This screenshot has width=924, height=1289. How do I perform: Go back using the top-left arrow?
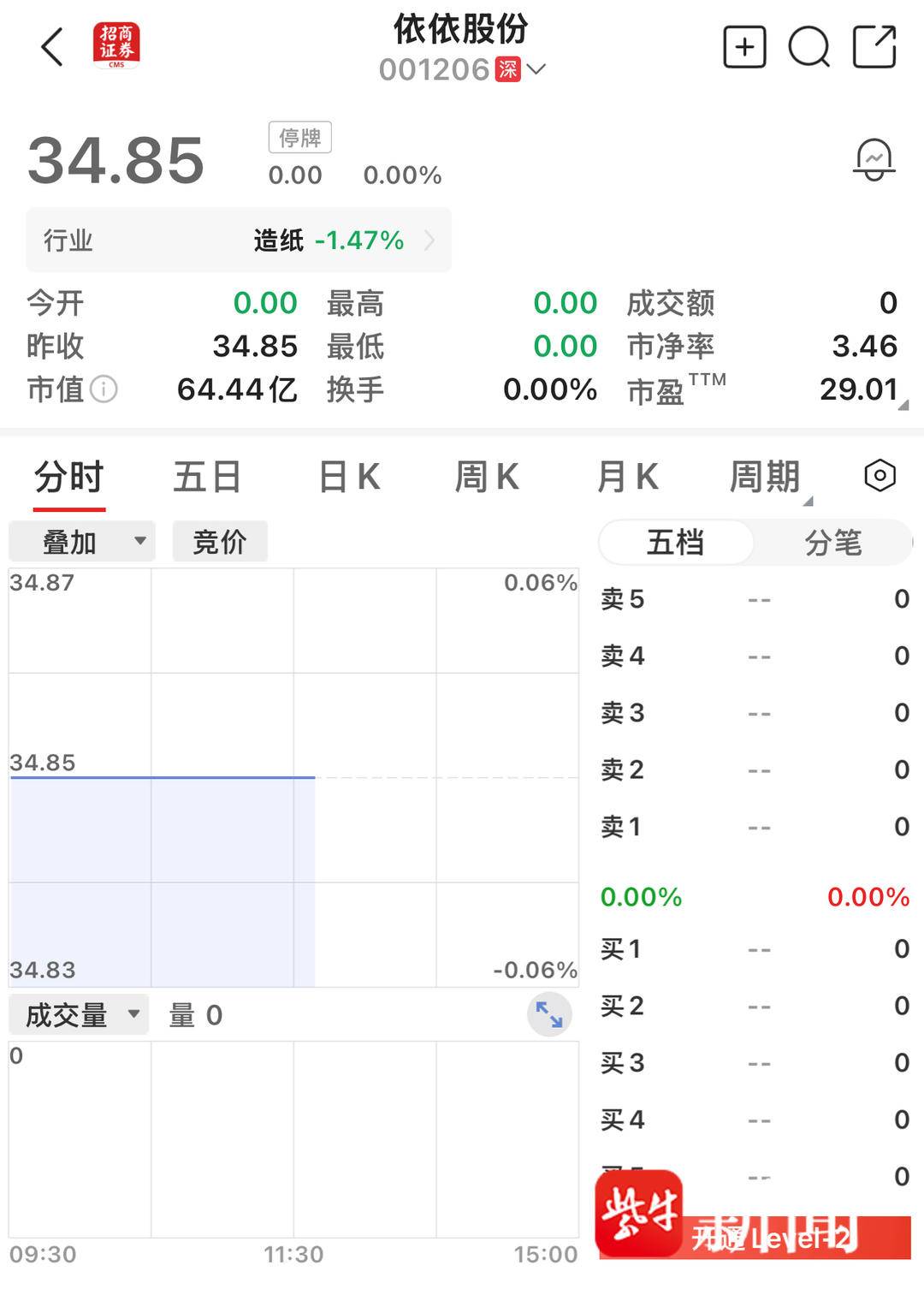tap(53, 47)
